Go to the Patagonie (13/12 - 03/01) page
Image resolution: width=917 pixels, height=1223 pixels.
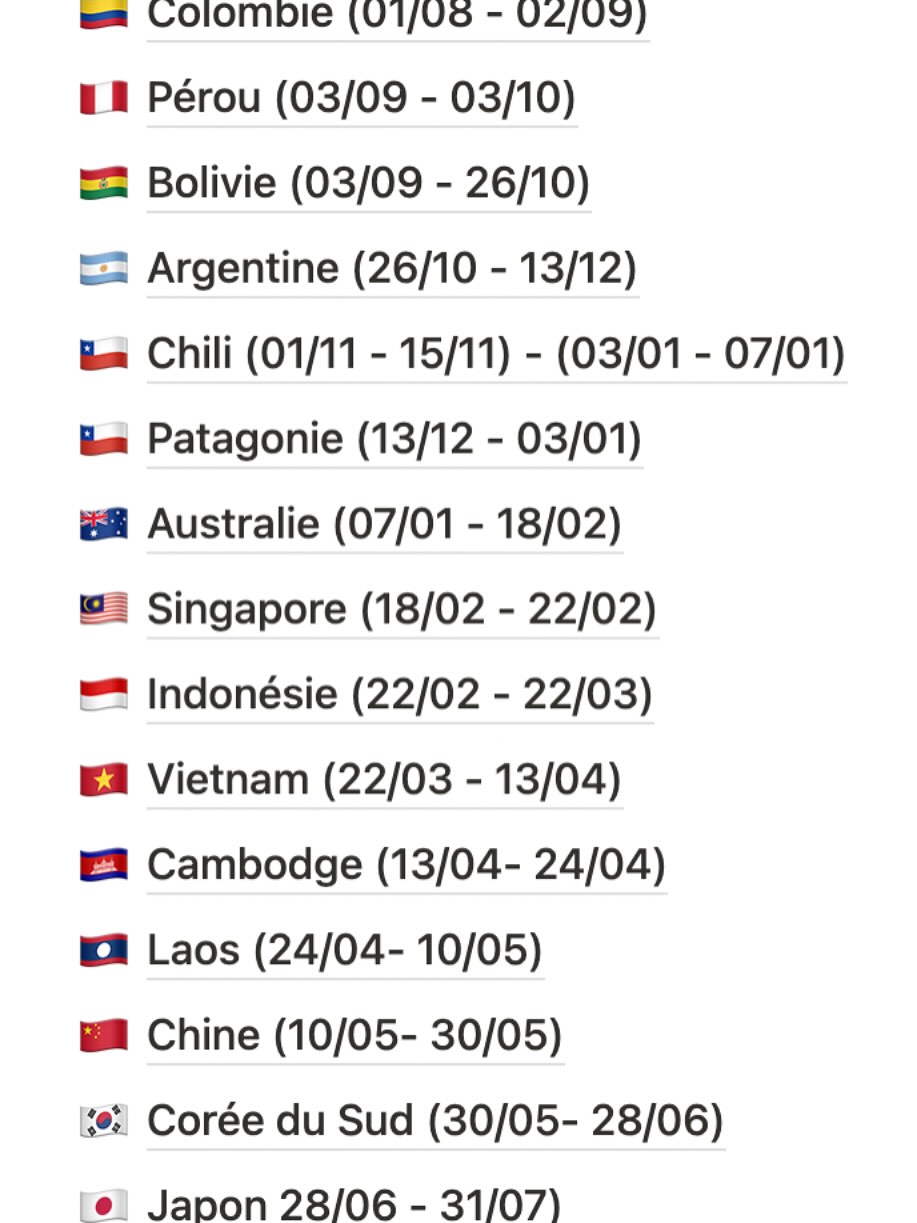tap(394, 439)
